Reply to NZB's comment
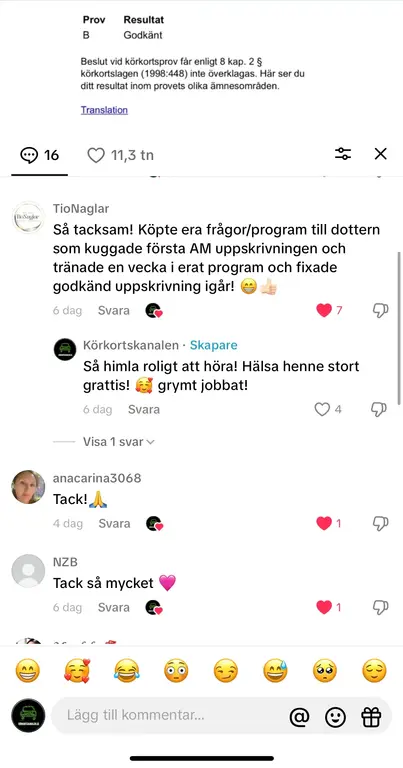This screenshot has height=768, width=403. click(114, 607)
